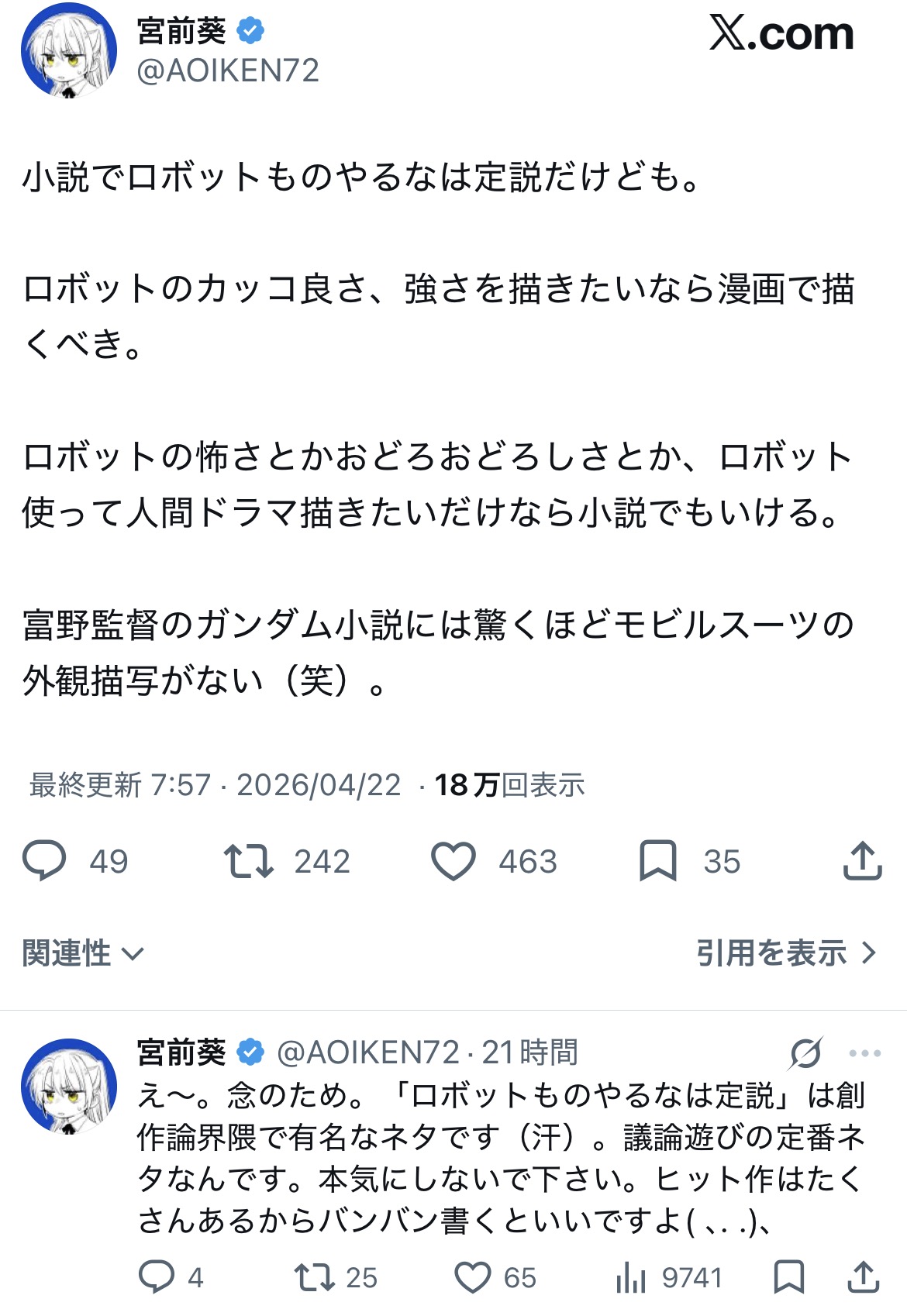View analytics showing 9741 views
Screen dimensions: 907x1316
pos(668,1276)
